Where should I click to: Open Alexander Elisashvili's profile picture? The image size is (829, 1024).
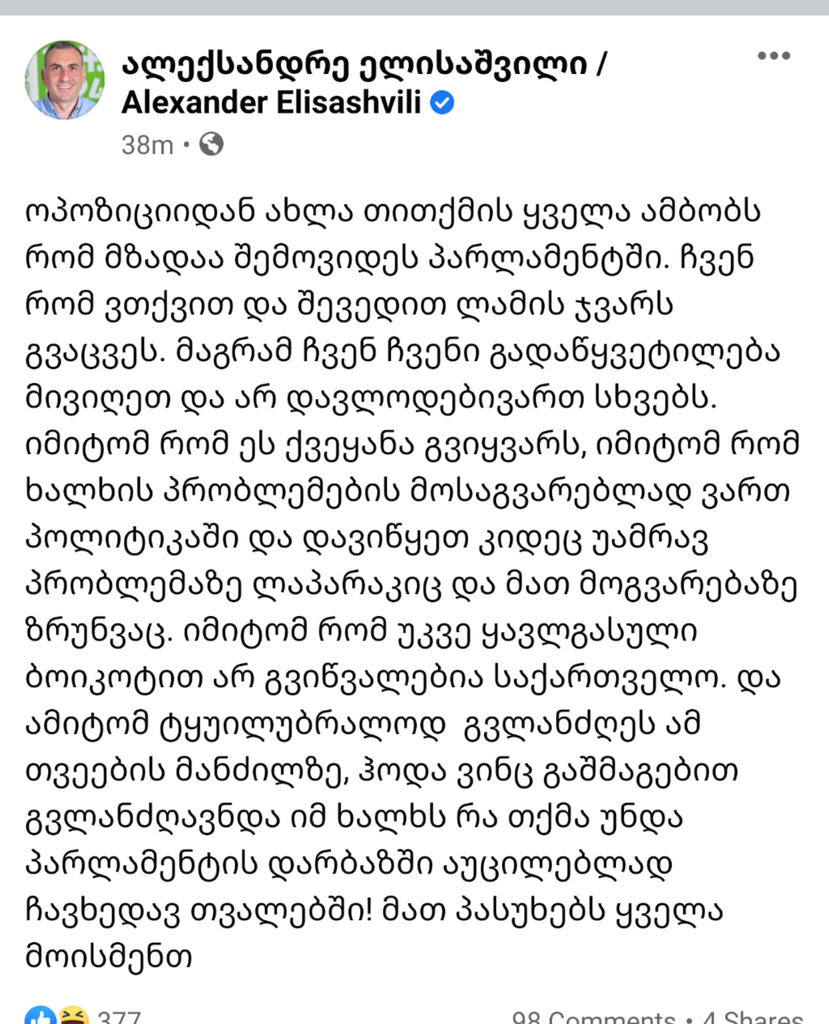pos(64,80)
